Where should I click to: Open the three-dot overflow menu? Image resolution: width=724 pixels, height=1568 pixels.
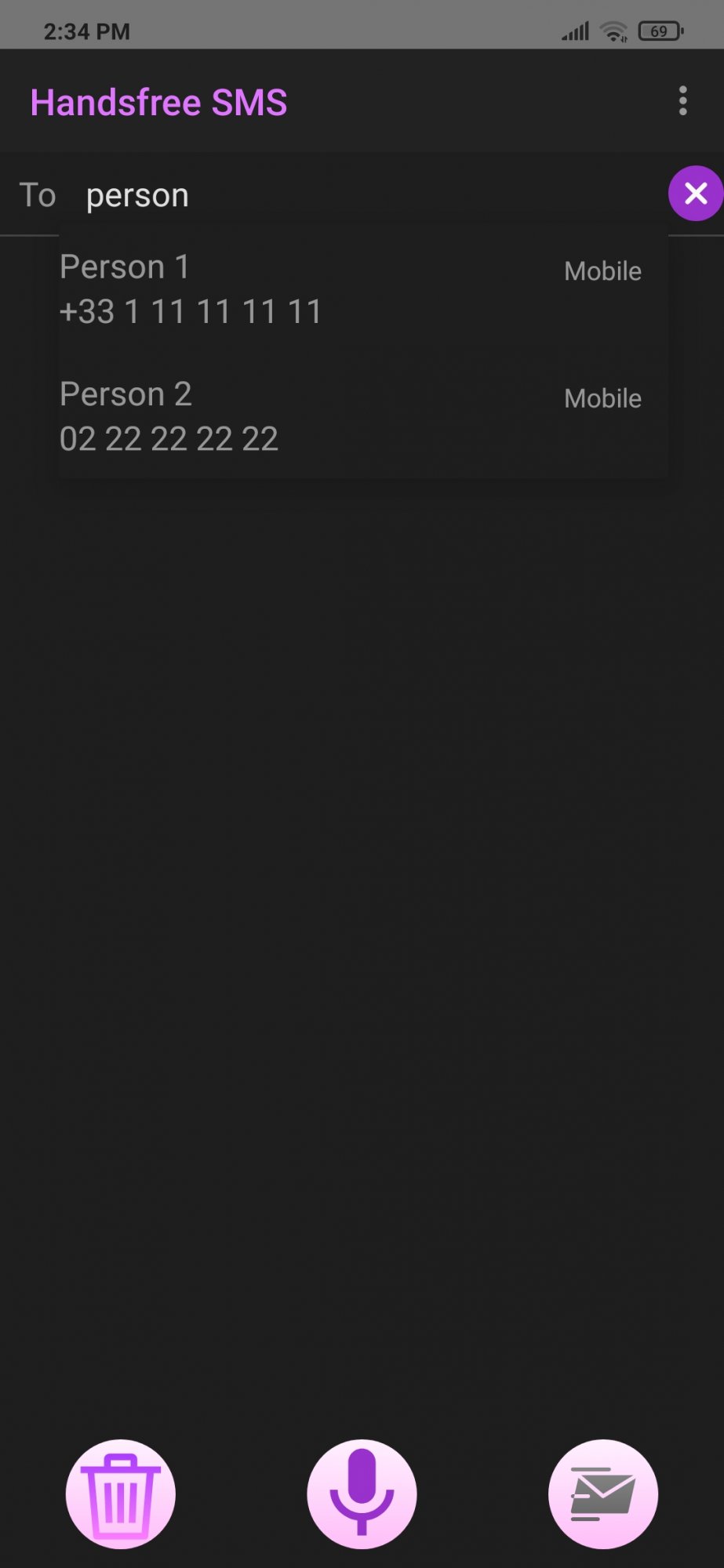(x=682, y=101)
